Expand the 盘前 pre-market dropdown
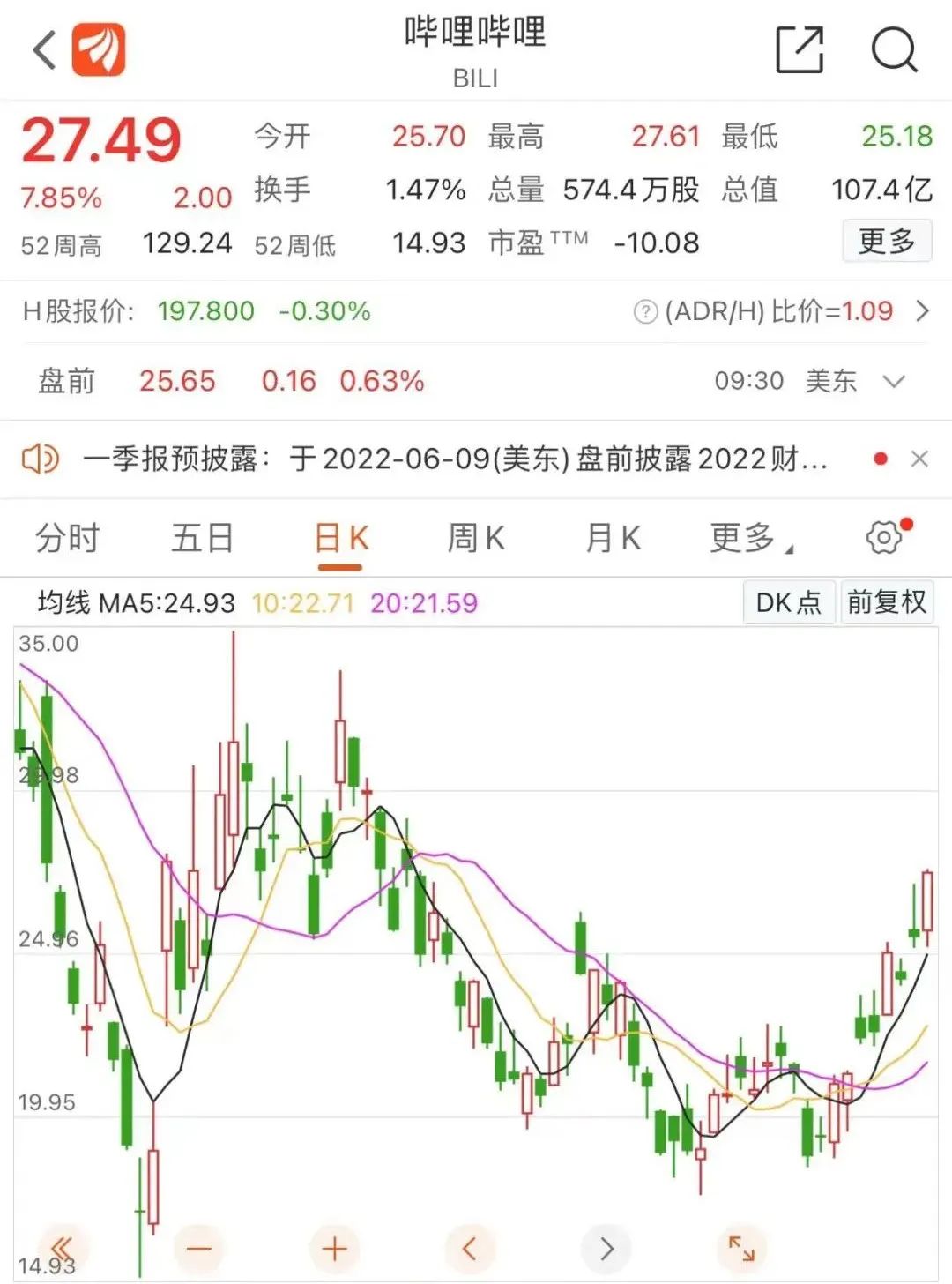The image size is (952, 1284). point(894,381)
